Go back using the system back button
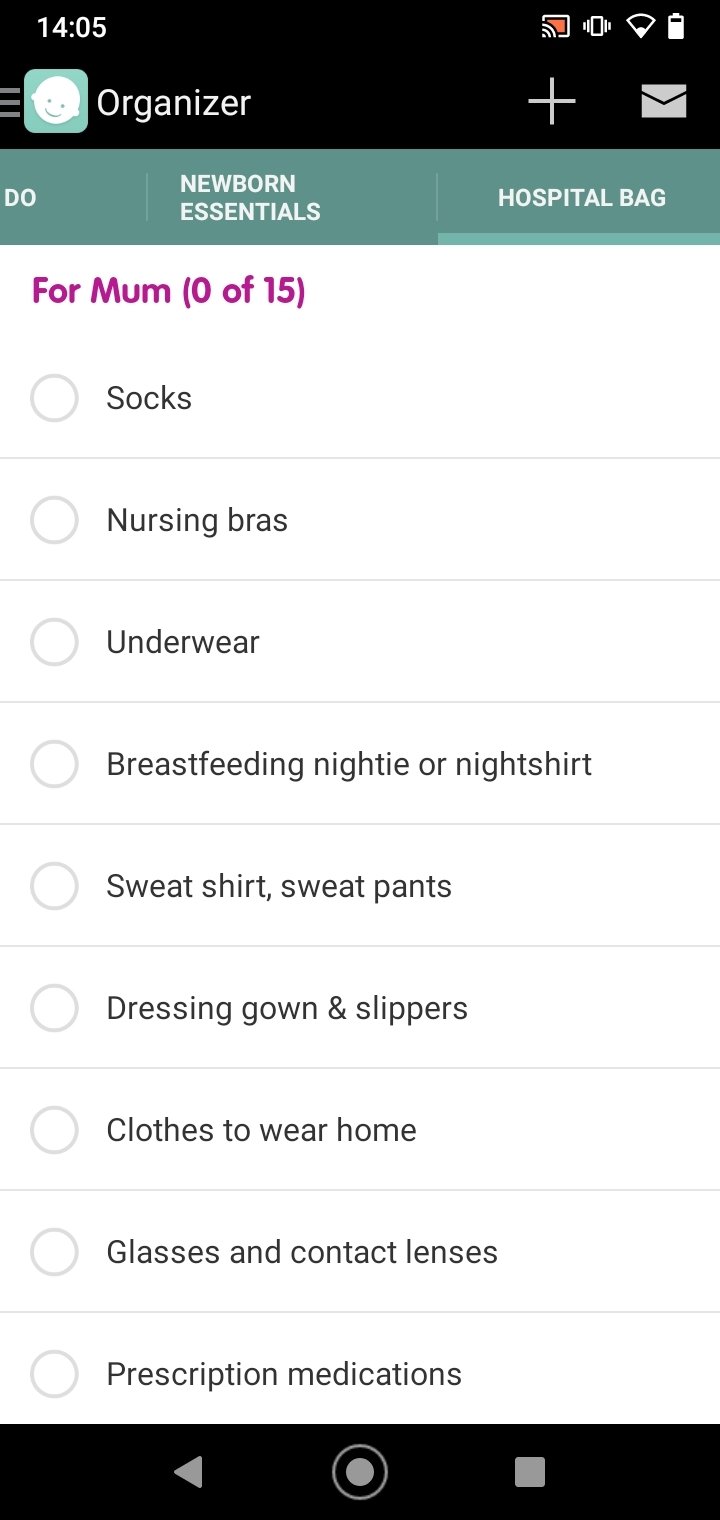720x1520 pixels. point(188,1472)
